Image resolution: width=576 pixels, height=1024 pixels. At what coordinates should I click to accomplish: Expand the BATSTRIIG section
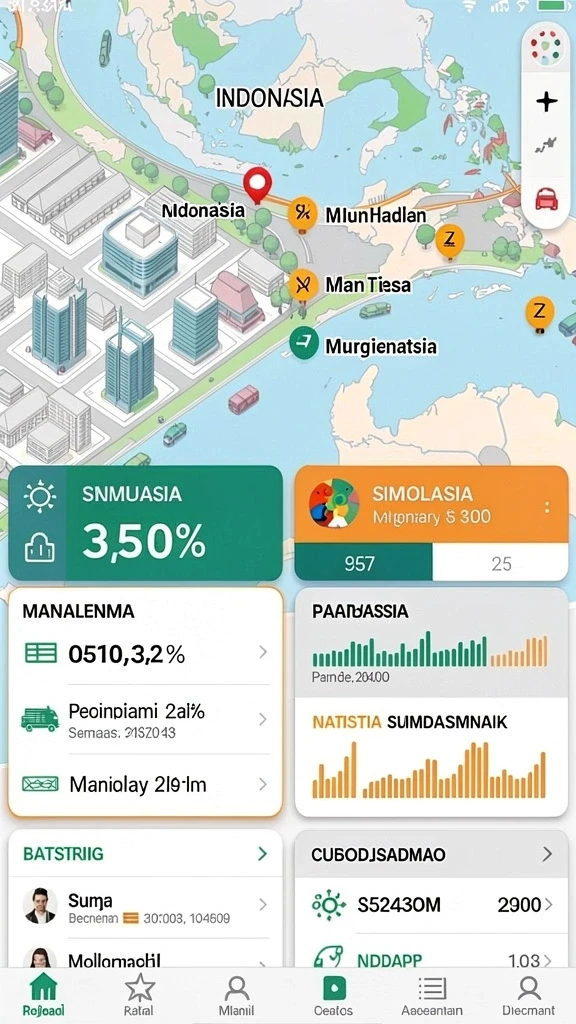point(146,854)
